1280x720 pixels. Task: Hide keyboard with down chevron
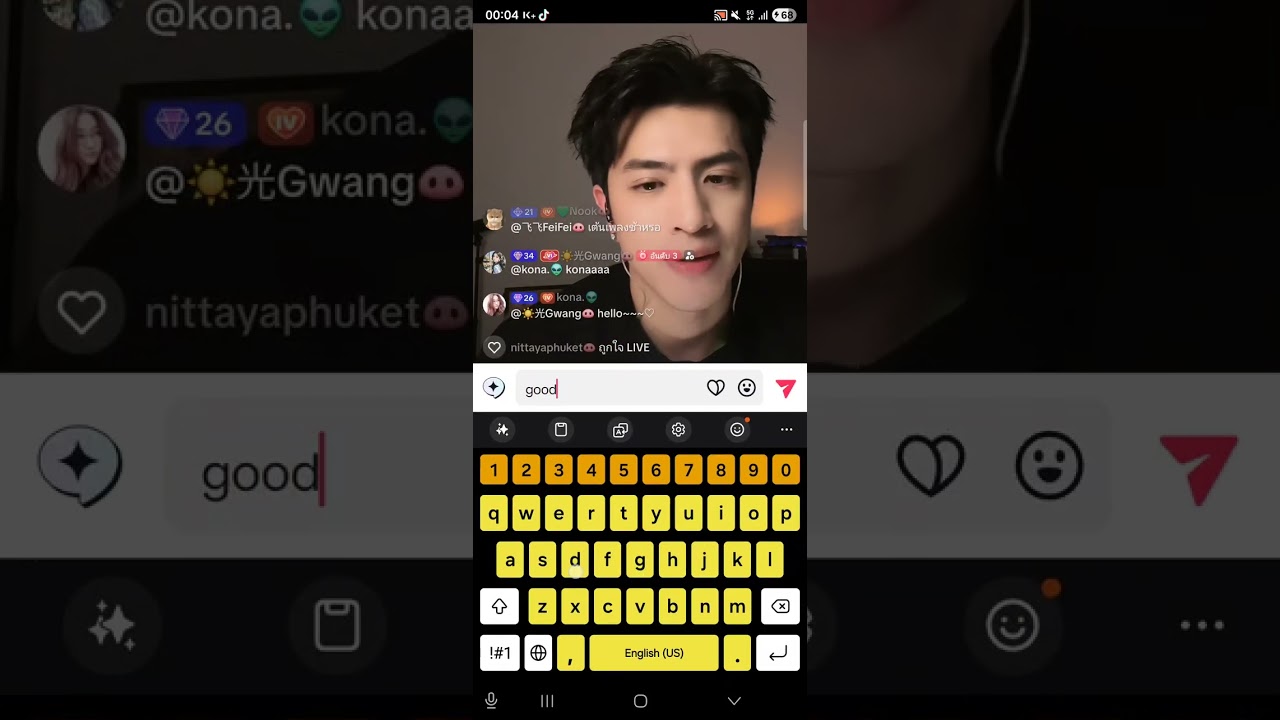coord(734,701)
